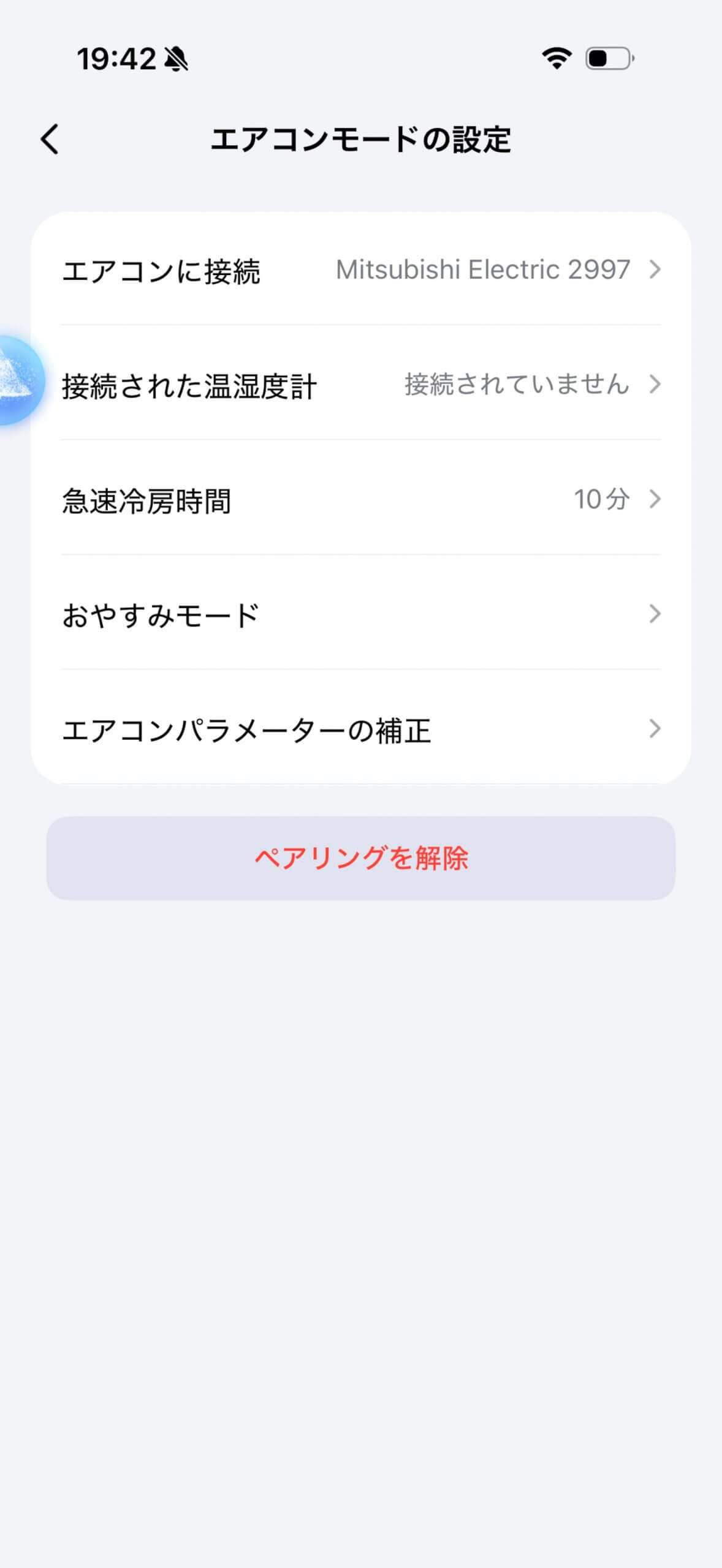722x1568 pixels.
Task: Open the おやすみモード row chevron
Action: 655,614
